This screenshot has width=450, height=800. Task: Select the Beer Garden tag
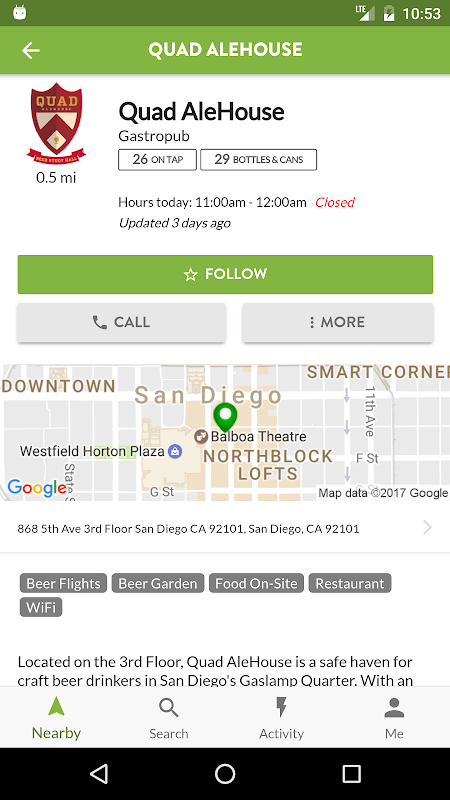158,583
